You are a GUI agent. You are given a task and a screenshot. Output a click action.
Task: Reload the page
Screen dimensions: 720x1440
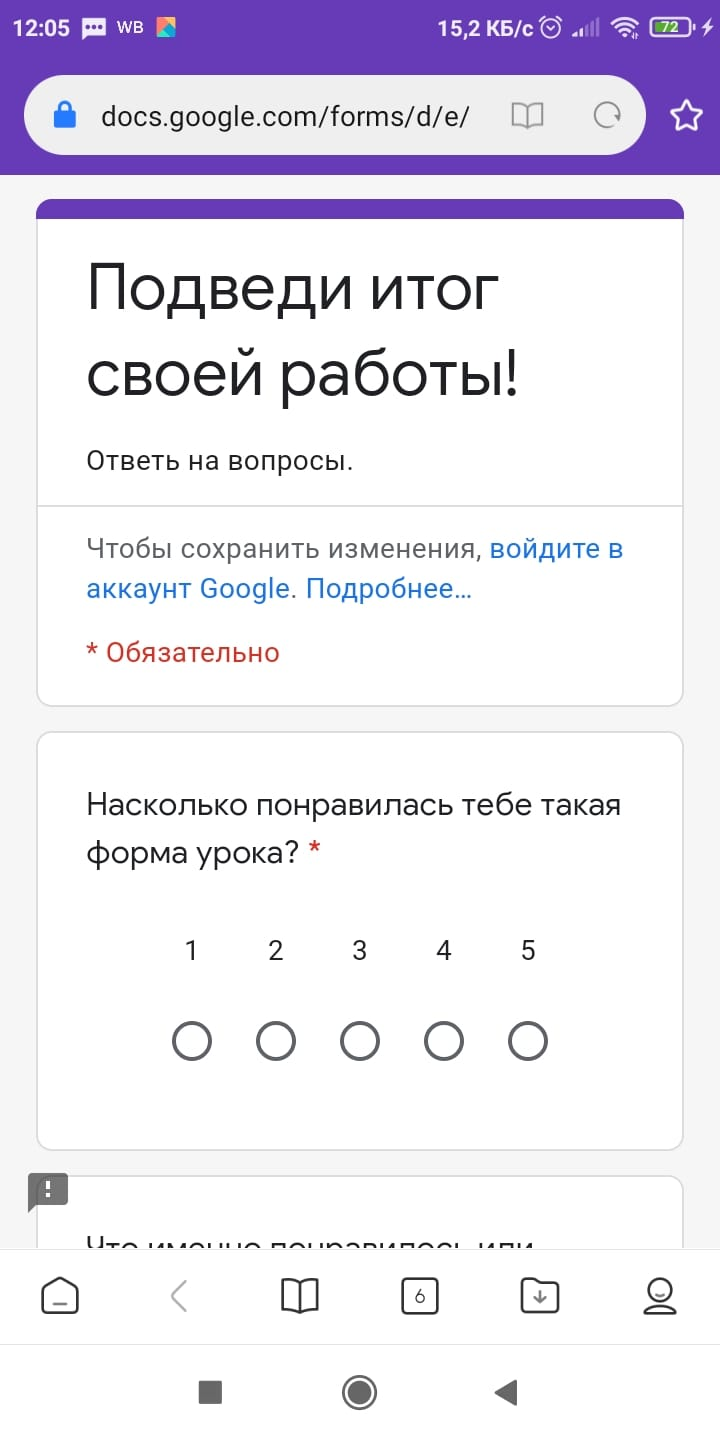(607, 116)
